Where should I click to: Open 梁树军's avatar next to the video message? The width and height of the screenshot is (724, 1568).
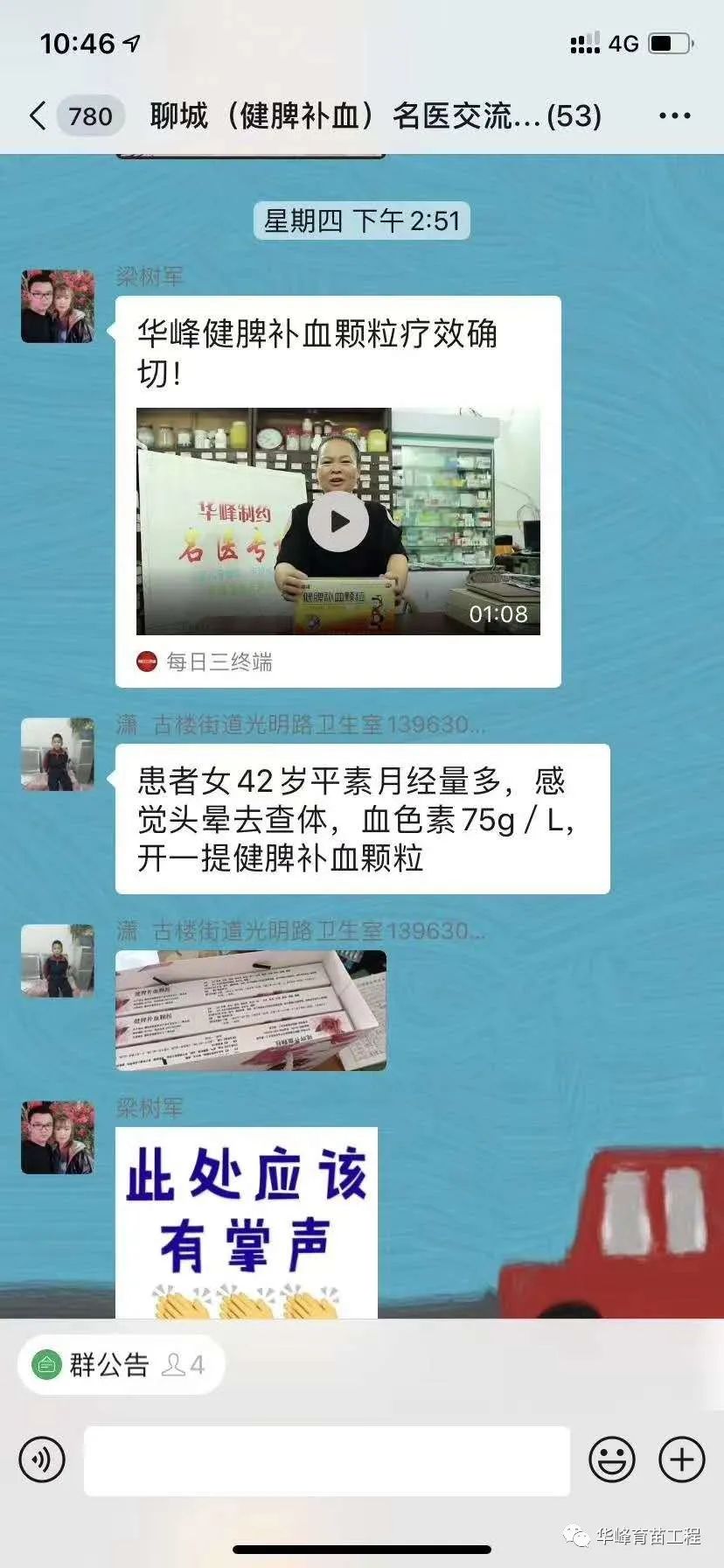click(x=58, y=306)
